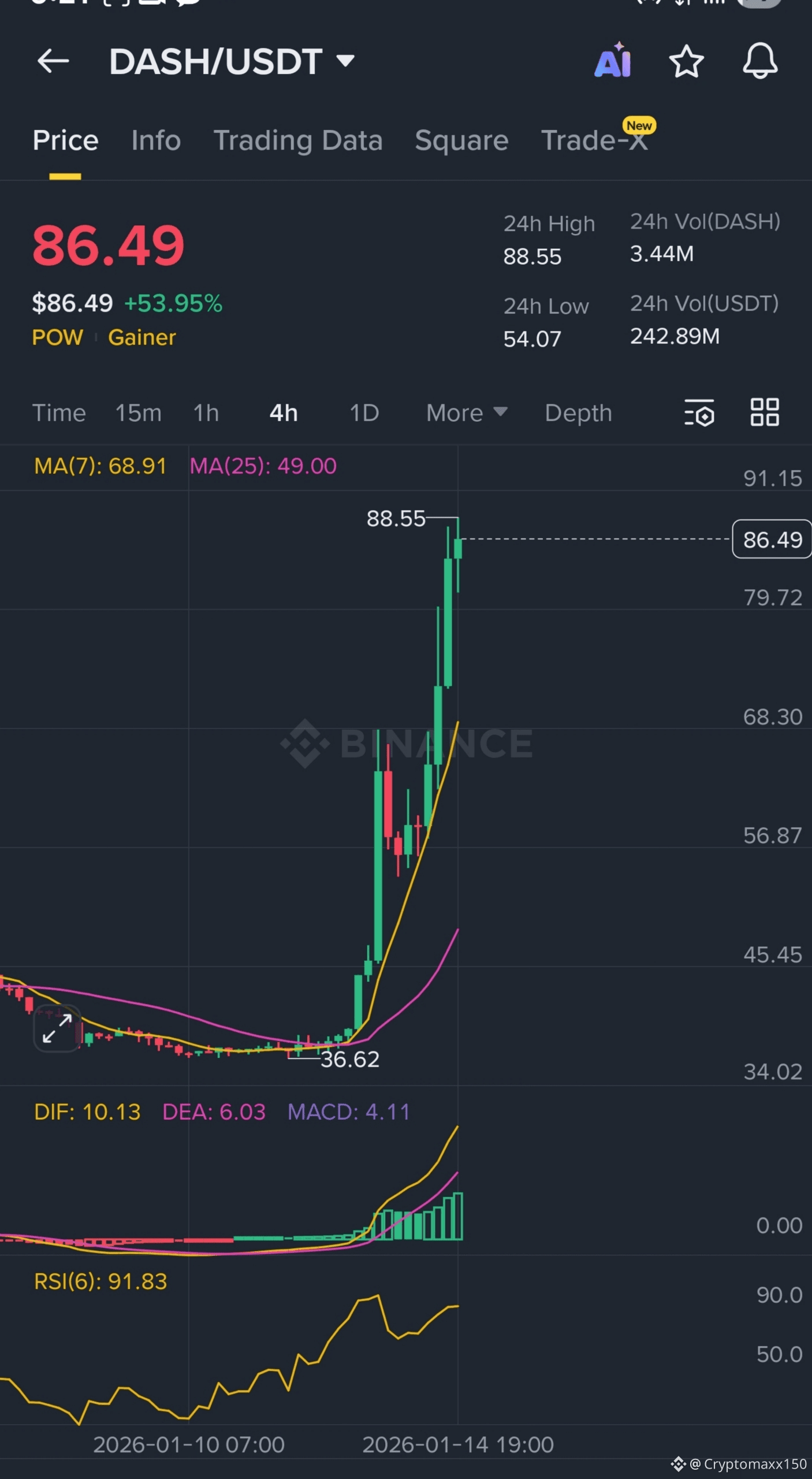This screenshot has height=1479, width=812.
Task: Open the DASH/USDT pair dropdown
Action: (345, 61)
